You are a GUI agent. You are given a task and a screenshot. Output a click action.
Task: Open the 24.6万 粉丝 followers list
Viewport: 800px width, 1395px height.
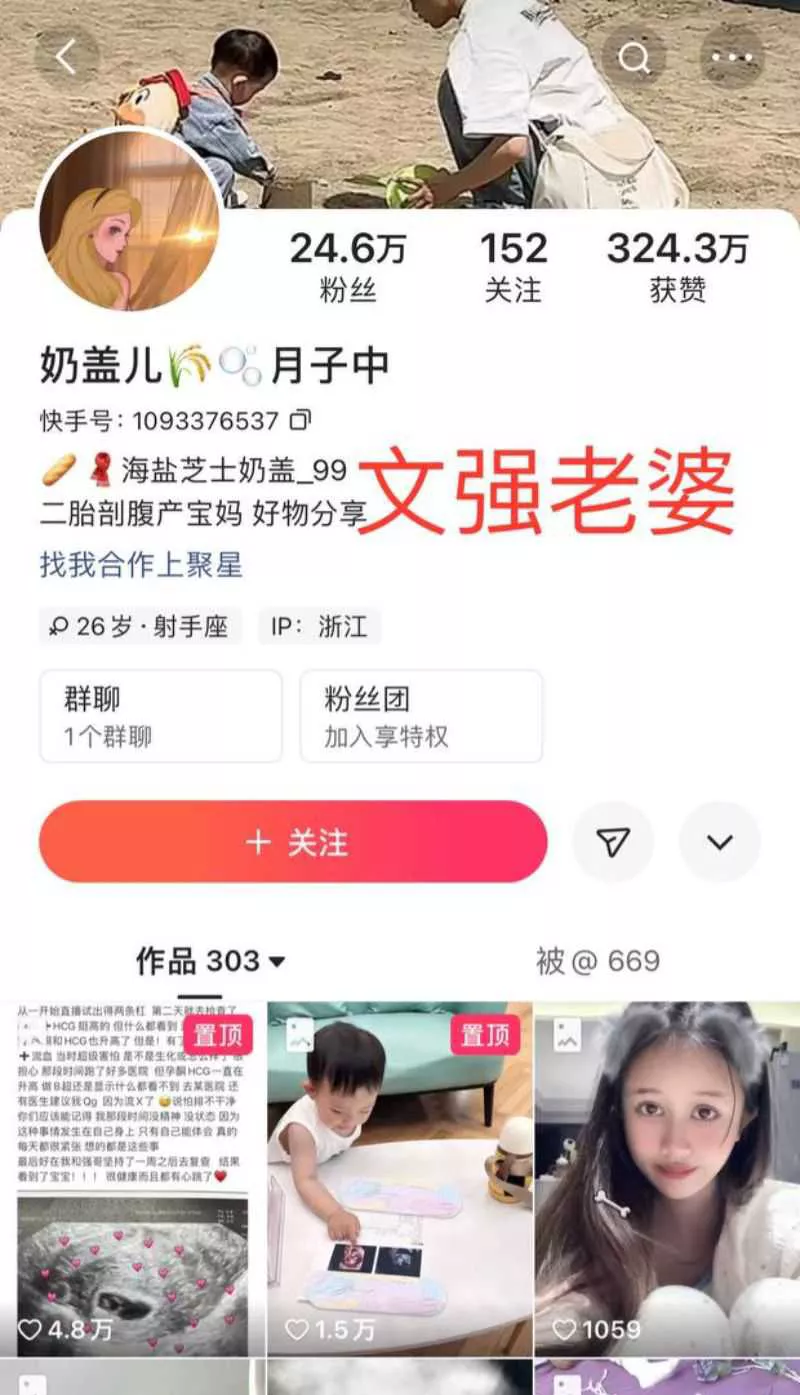click(348, 267)
